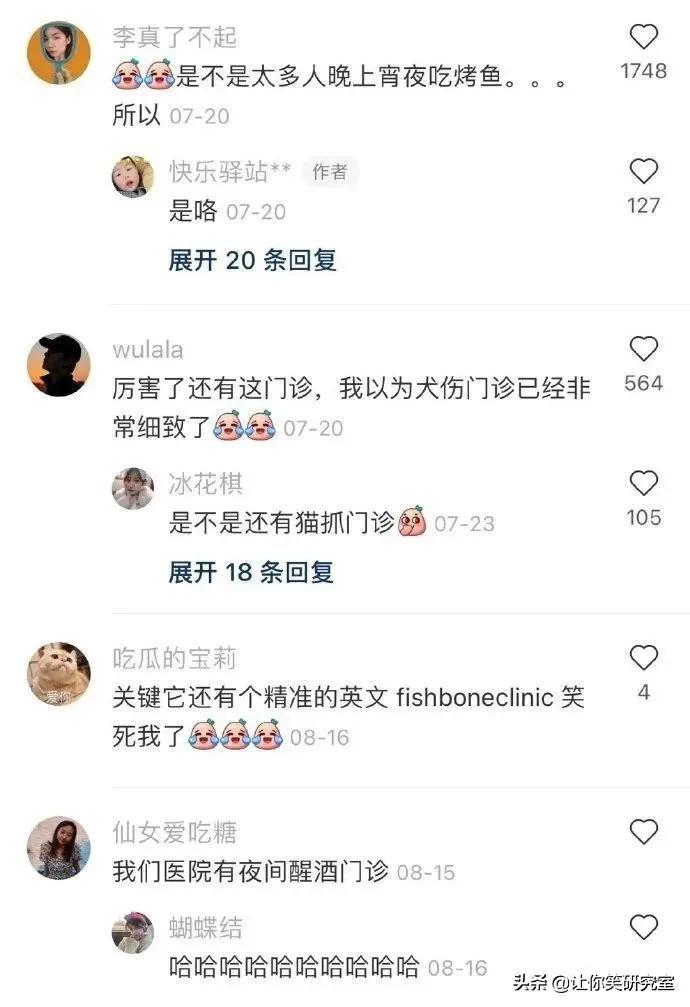Open 冰花棋's profile avatar
The height and width of the screenshot is (1007, 690).
[133, 489]
